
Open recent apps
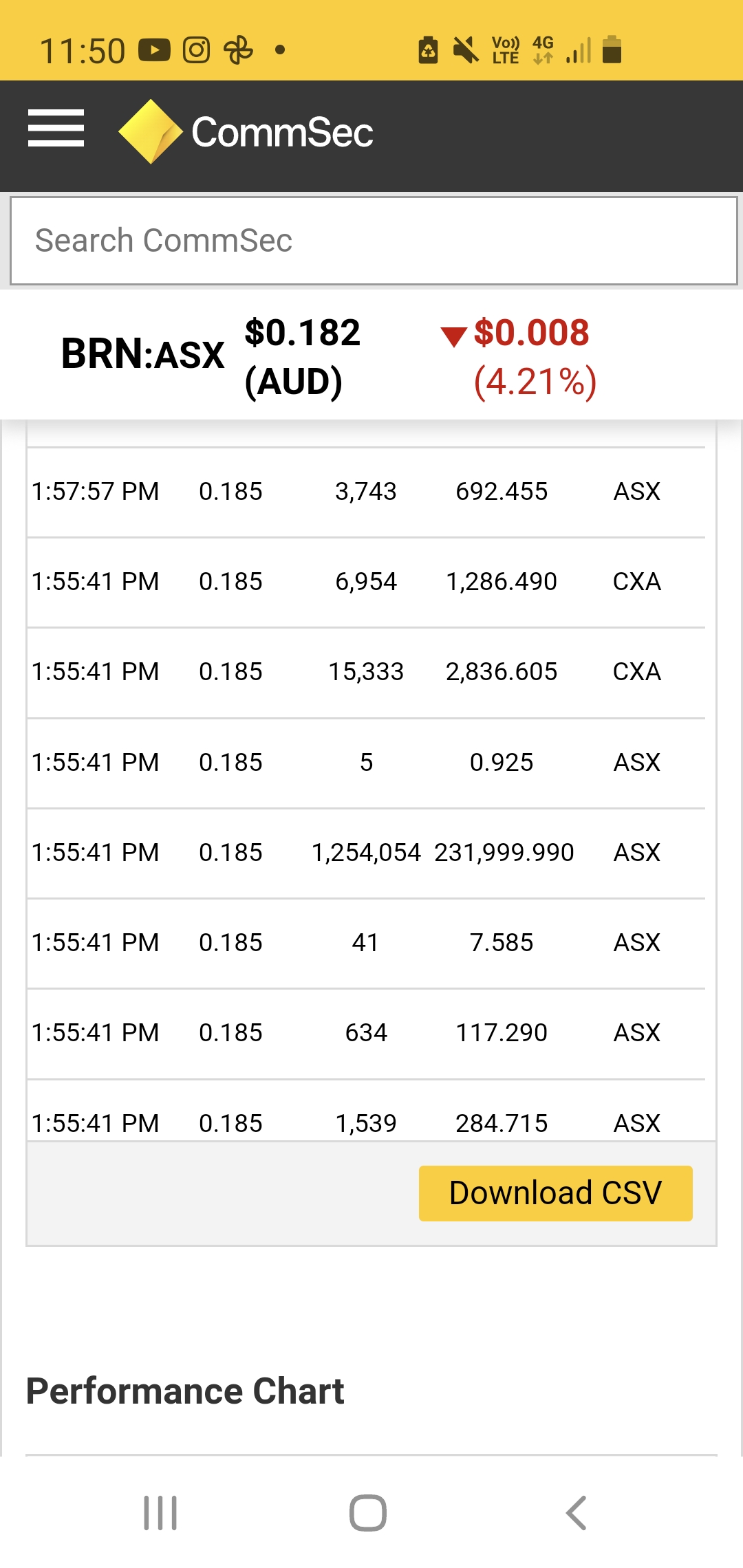click(x=160, y=1513)
